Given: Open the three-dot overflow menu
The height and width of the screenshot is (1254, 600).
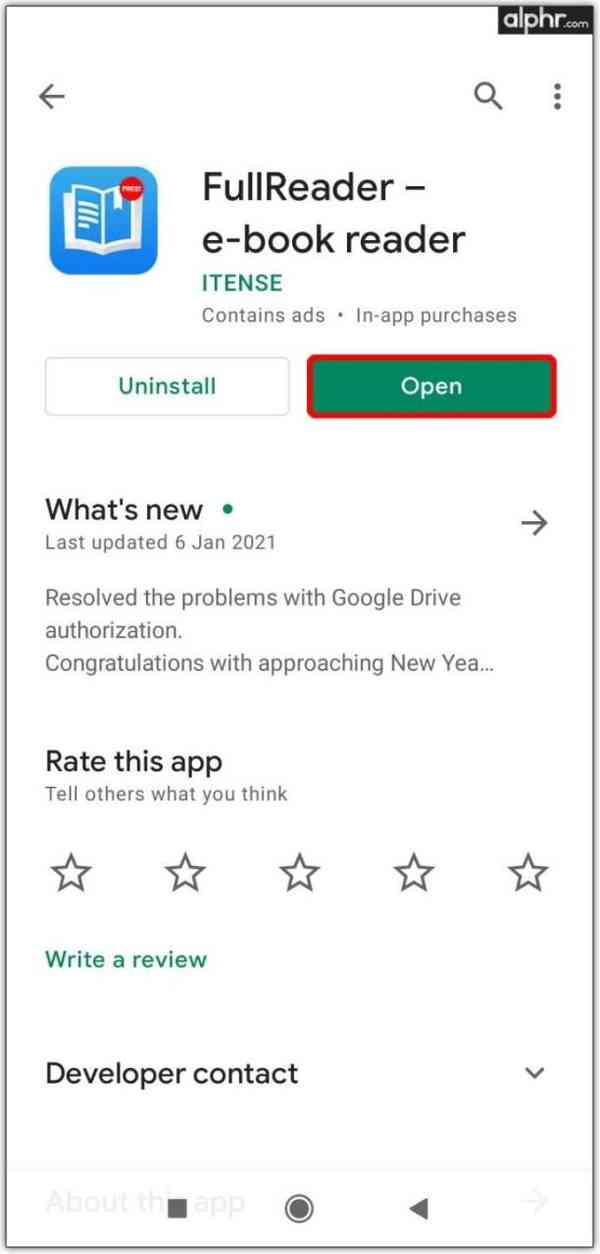Looking at the screenshot, I should (557, 96).
